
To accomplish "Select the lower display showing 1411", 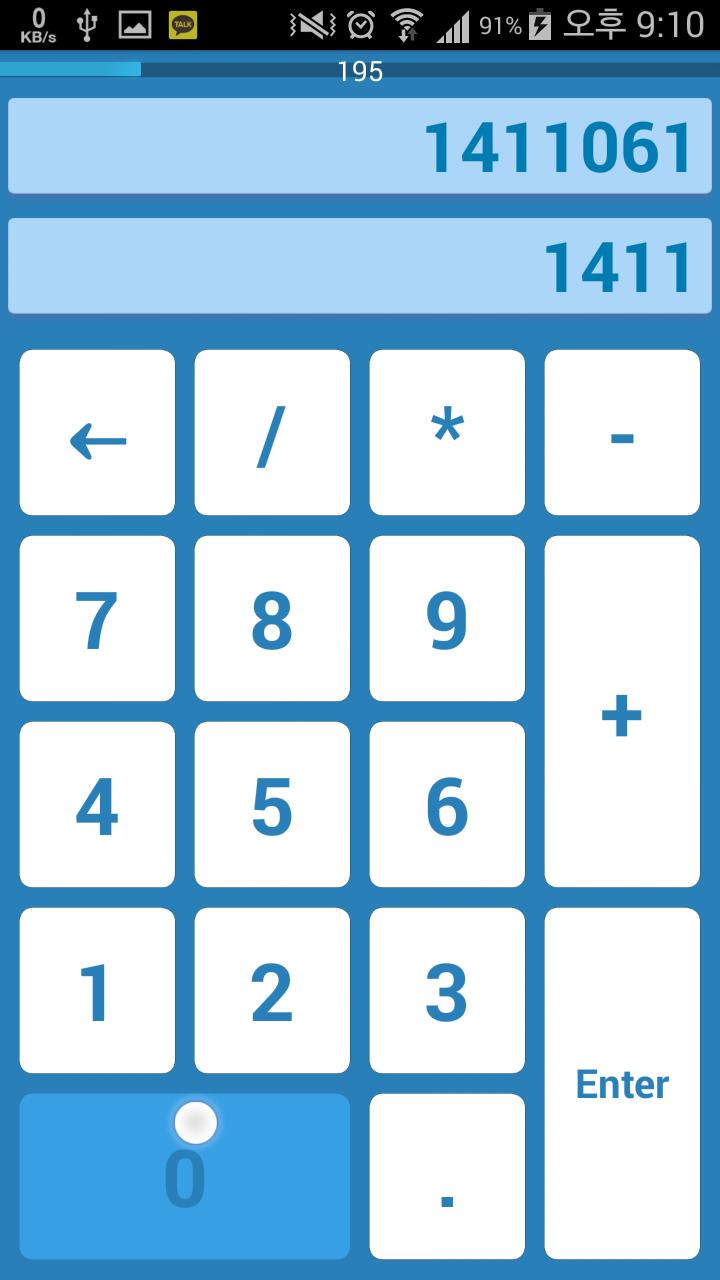I will [358, 265].
